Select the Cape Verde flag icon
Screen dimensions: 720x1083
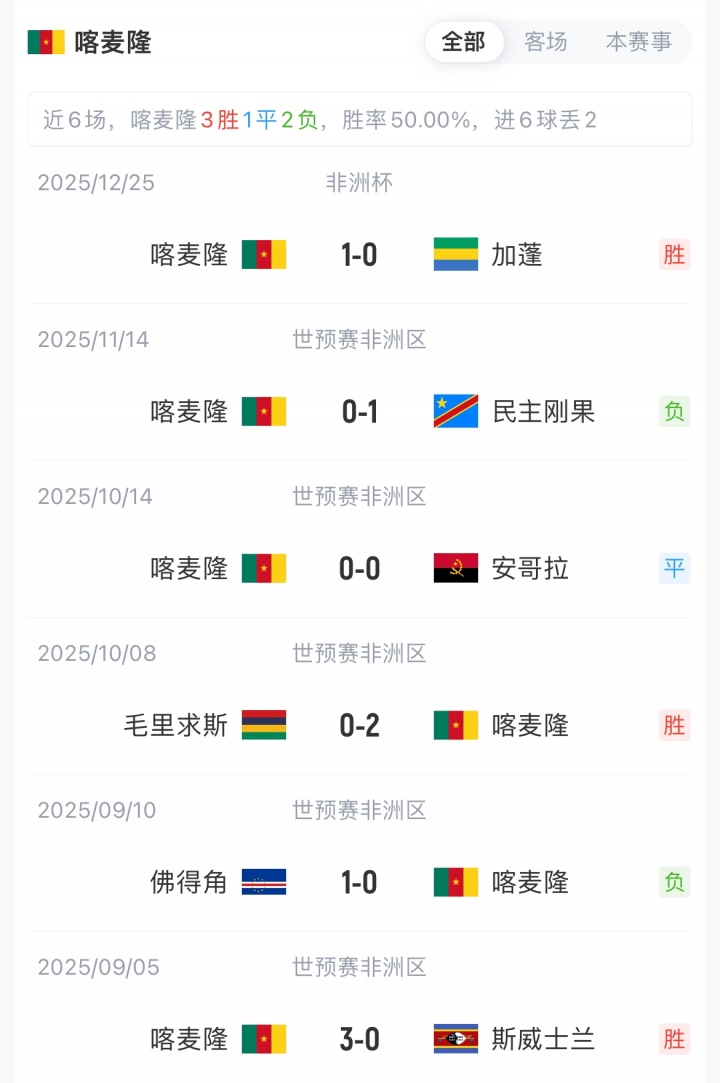(264, 882)
